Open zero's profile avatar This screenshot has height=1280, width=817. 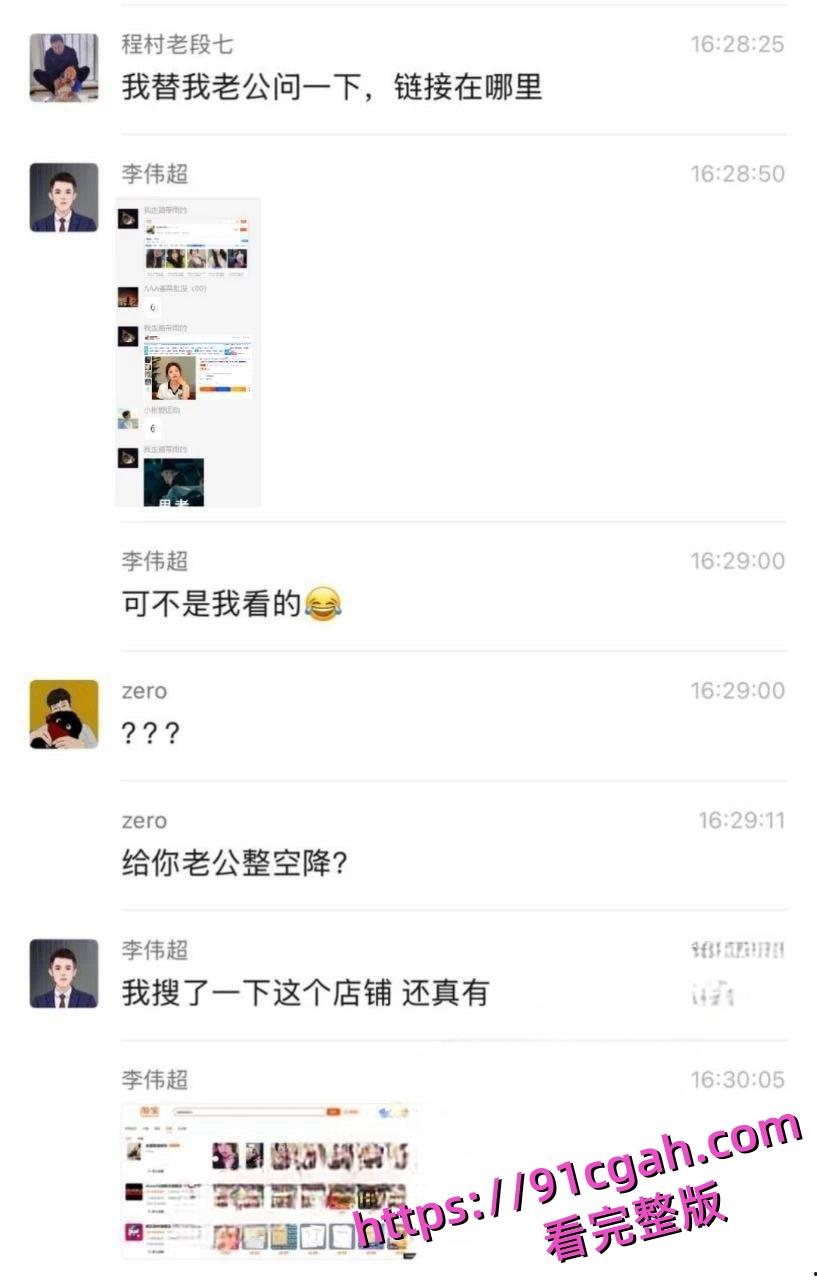click(x=64, y=714)
